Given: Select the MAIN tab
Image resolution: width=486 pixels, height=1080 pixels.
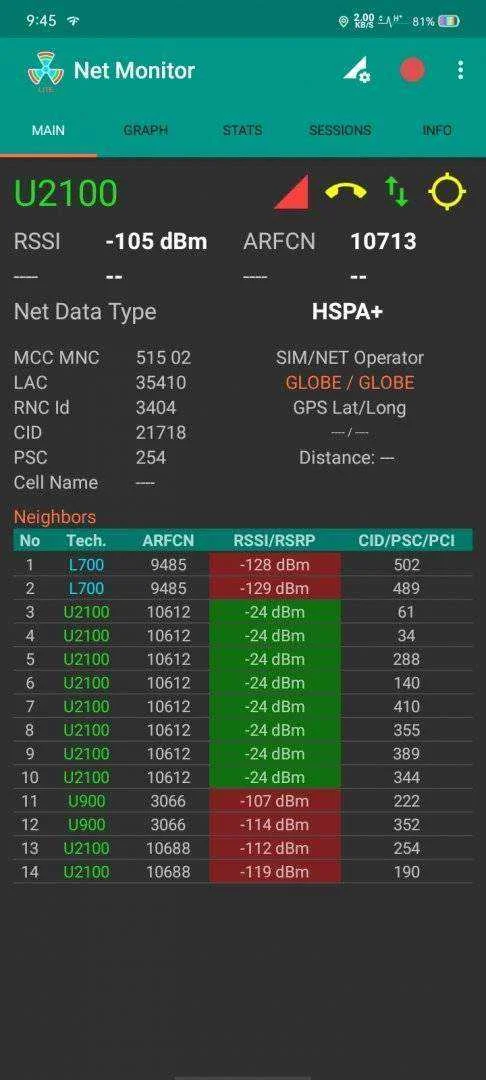Looking at the screenshot, I should coord(48,130).
